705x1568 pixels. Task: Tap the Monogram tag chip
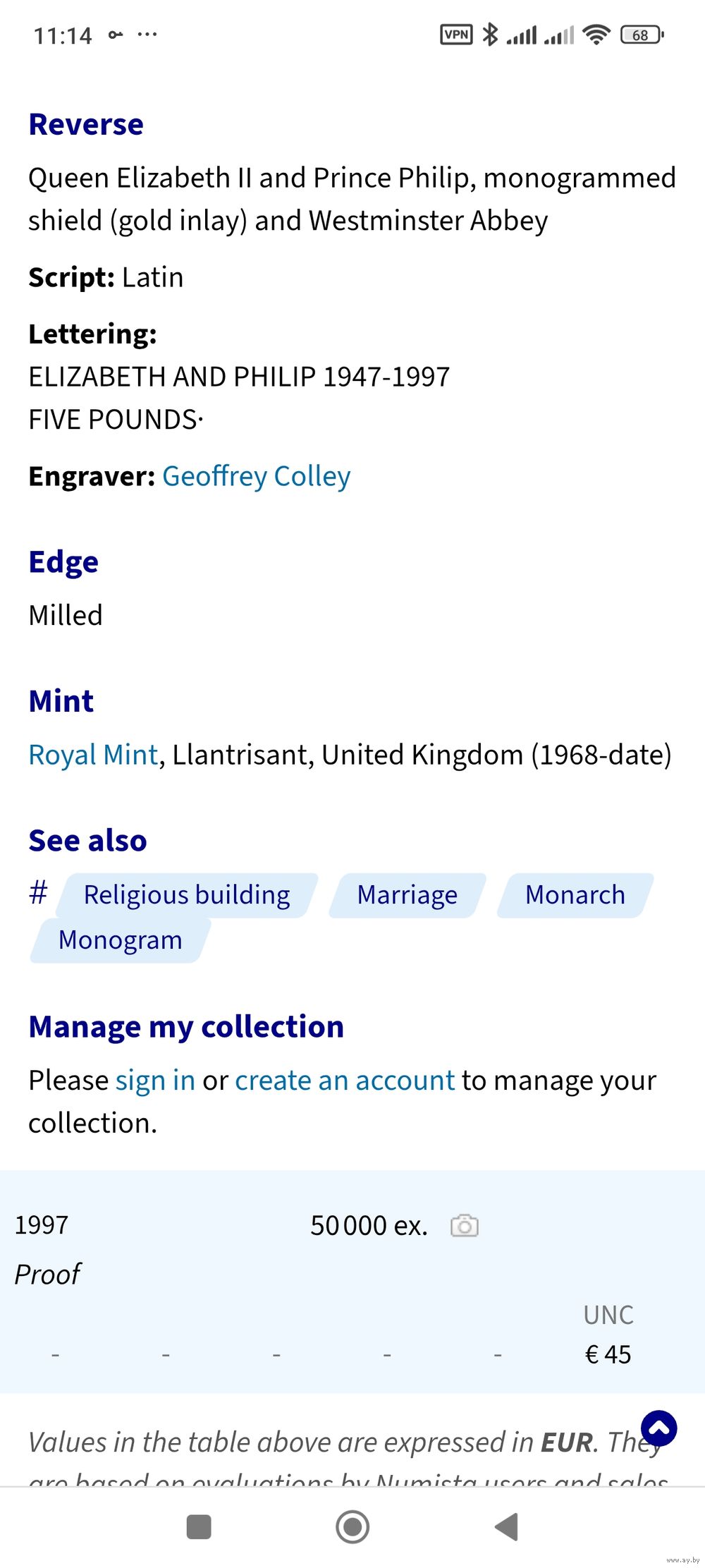coord(121,940)
